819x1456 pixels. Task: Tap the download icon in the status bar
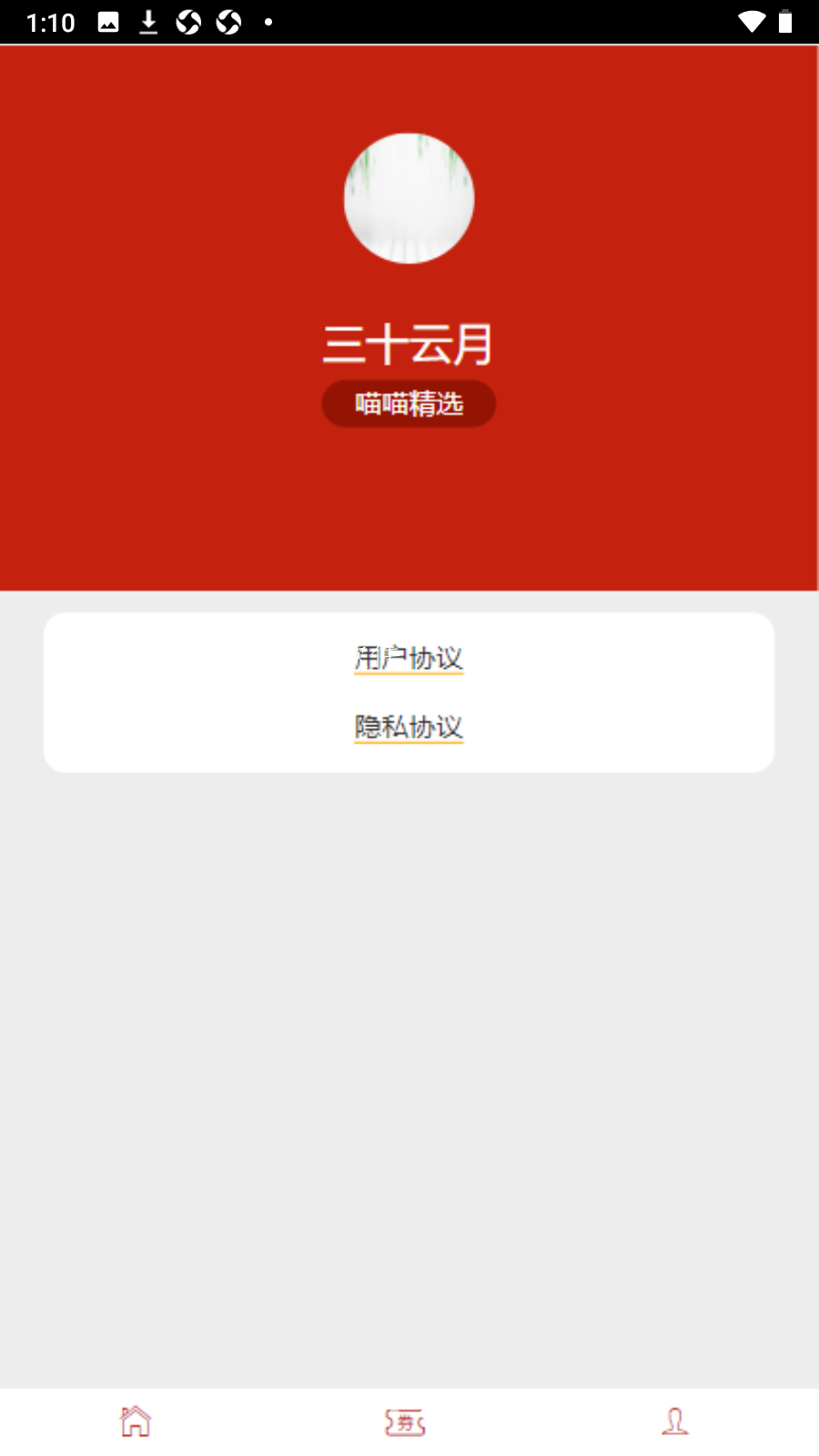pyautogui.click(x=147, y=22)
